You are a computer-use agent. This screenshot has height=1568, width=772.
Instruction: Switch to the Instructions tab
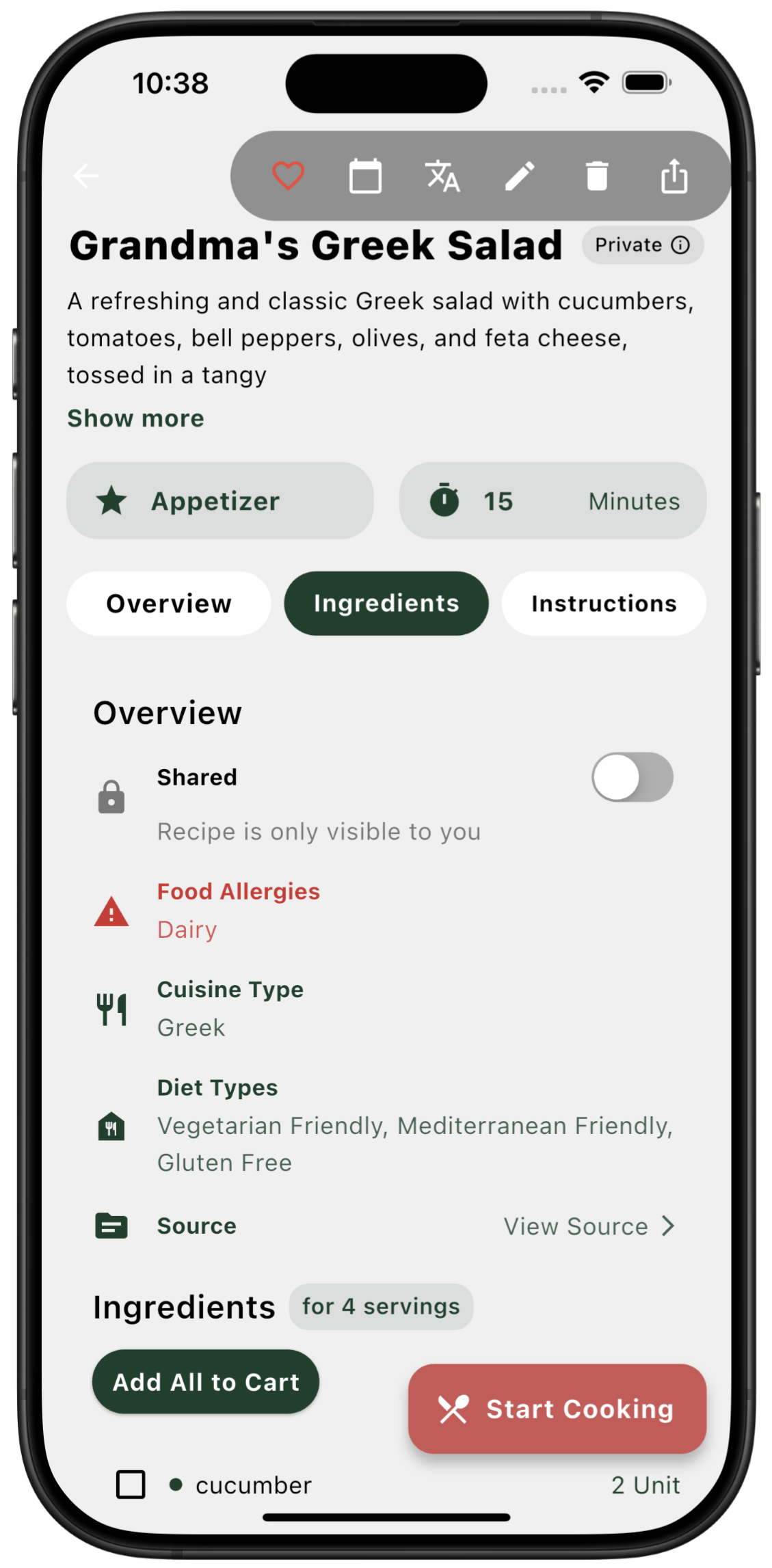(604, 604)
